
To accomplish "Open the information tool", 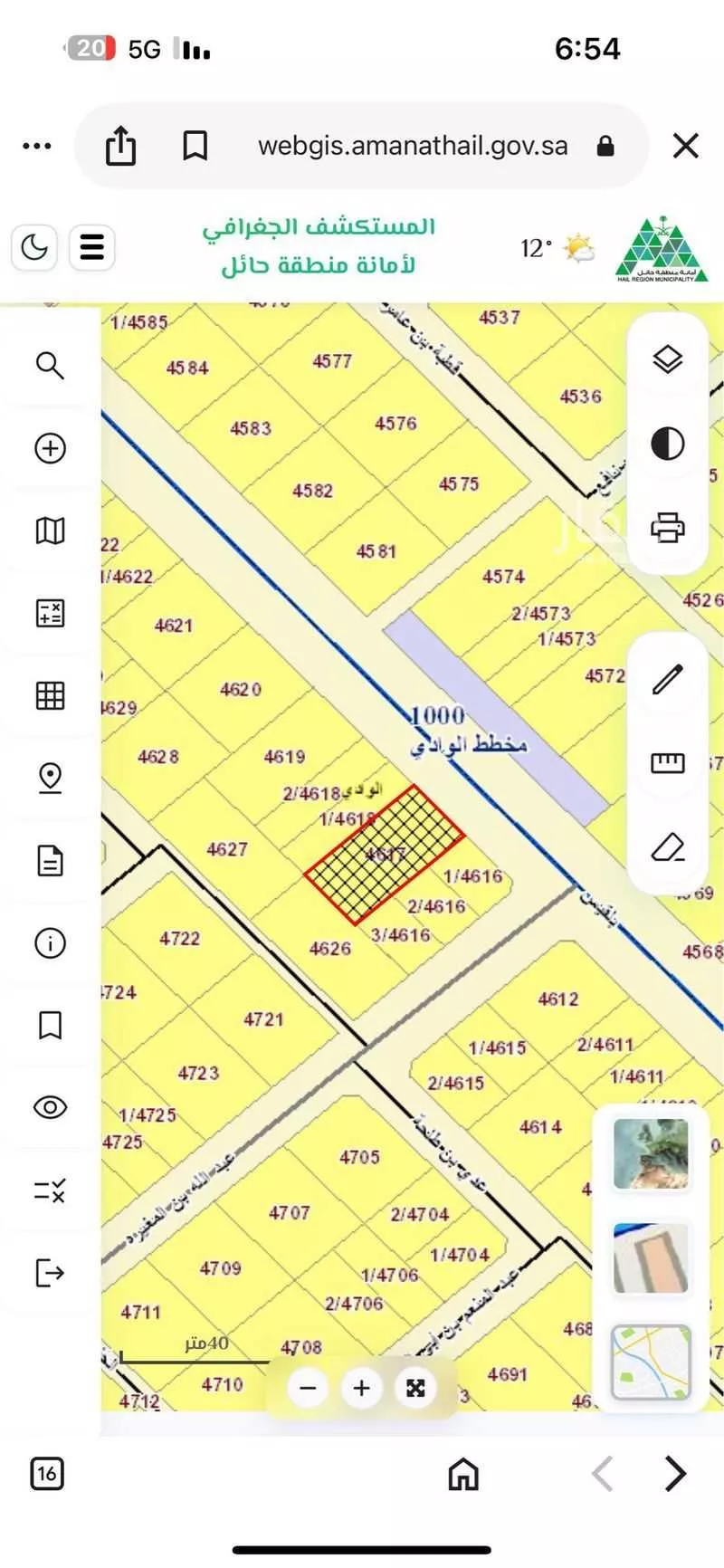I will [x=50, y=943].
